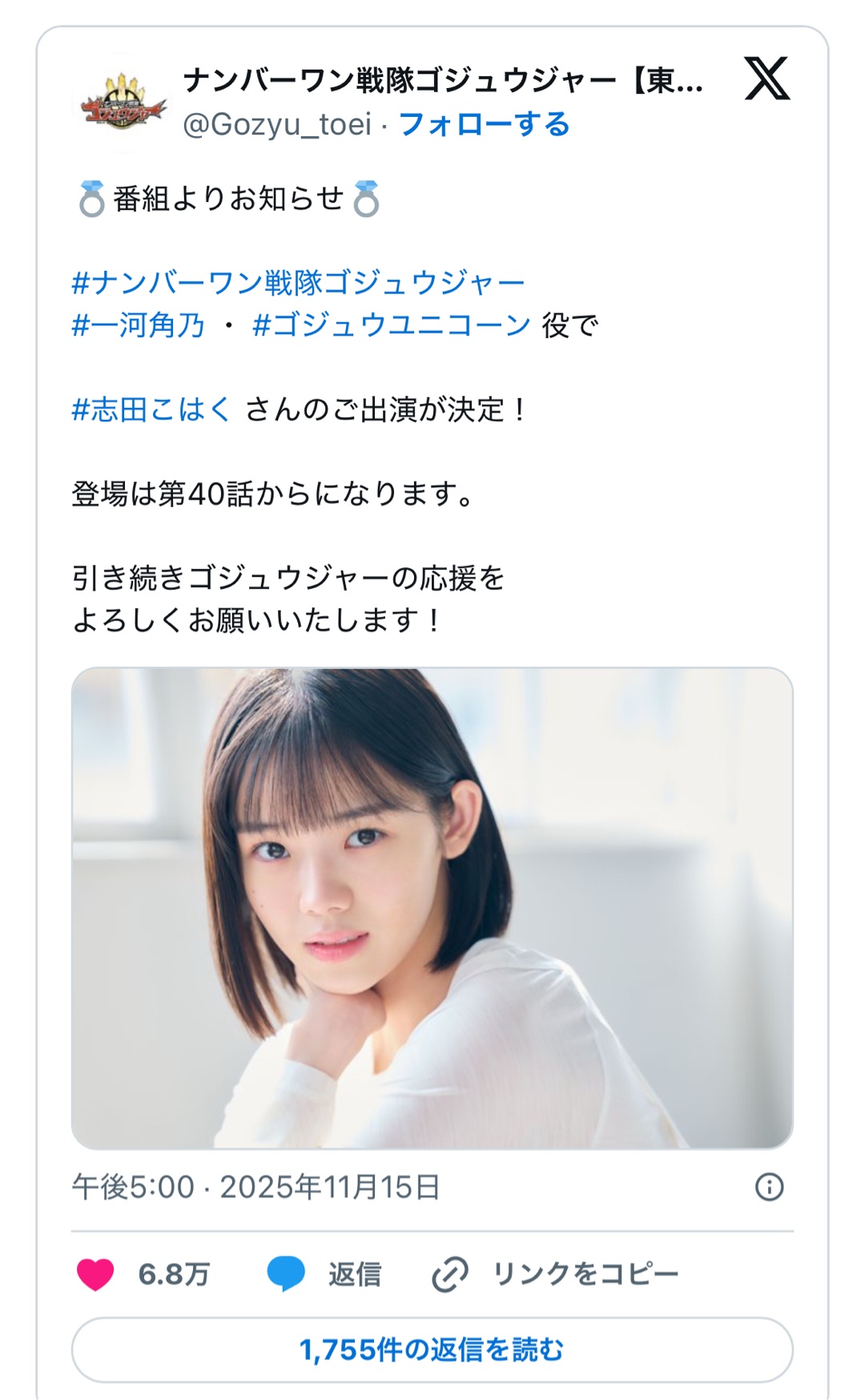Open hashtag #一河角乃
This screenshot has width=865, height=1400.
click(x=139, y=325)
